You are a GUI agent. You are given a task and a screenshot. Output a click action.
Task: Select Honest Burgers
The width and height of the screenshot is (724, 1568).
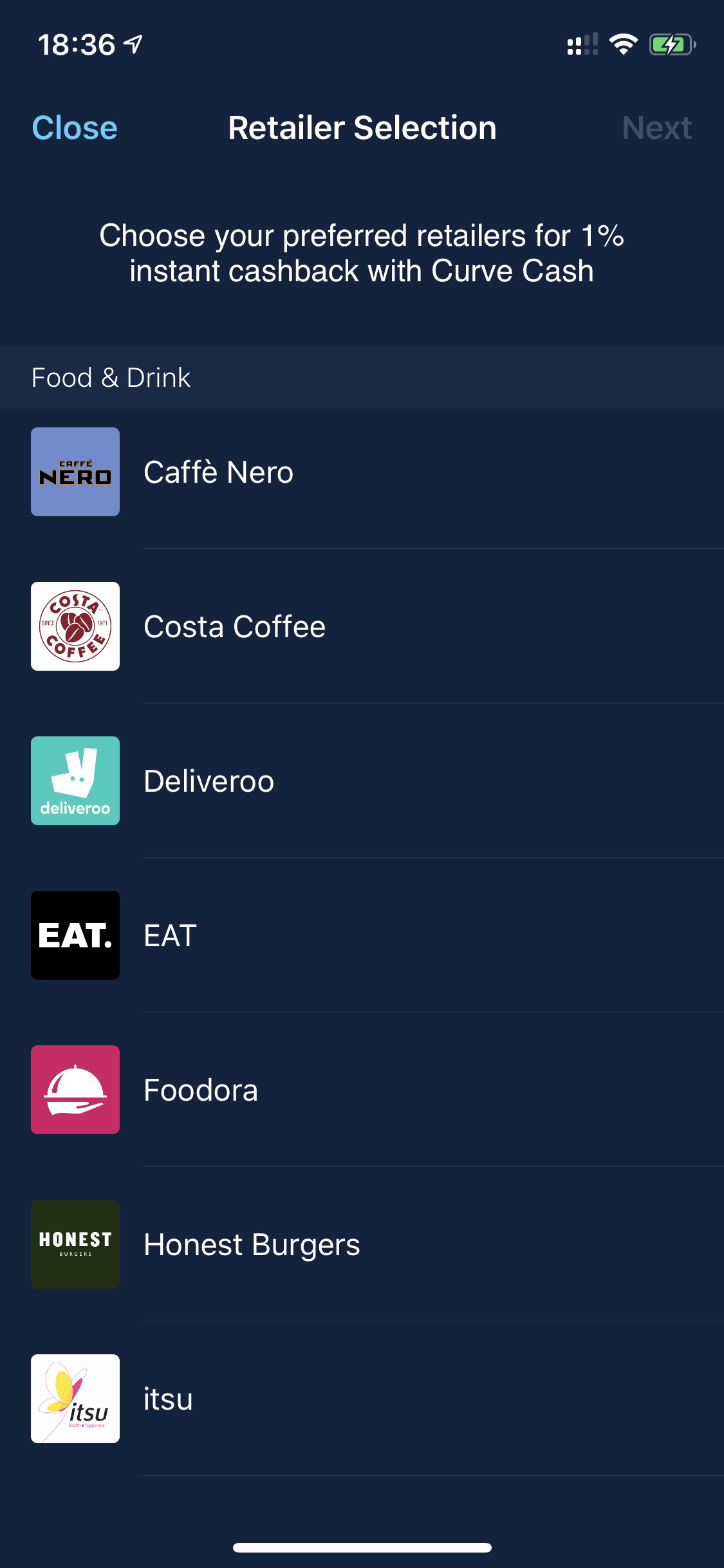(362, 1244)
